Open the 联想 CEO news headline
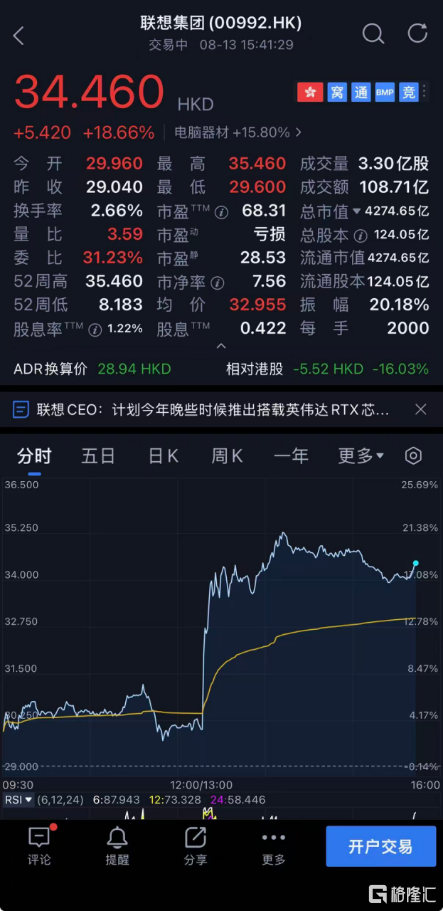443x911 pixels. (x=213, y=410)
